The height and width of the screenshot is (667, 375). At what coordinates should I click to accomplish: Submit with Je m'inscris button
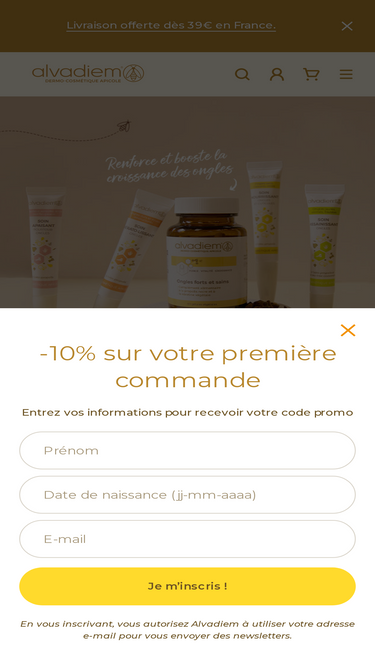188,586
